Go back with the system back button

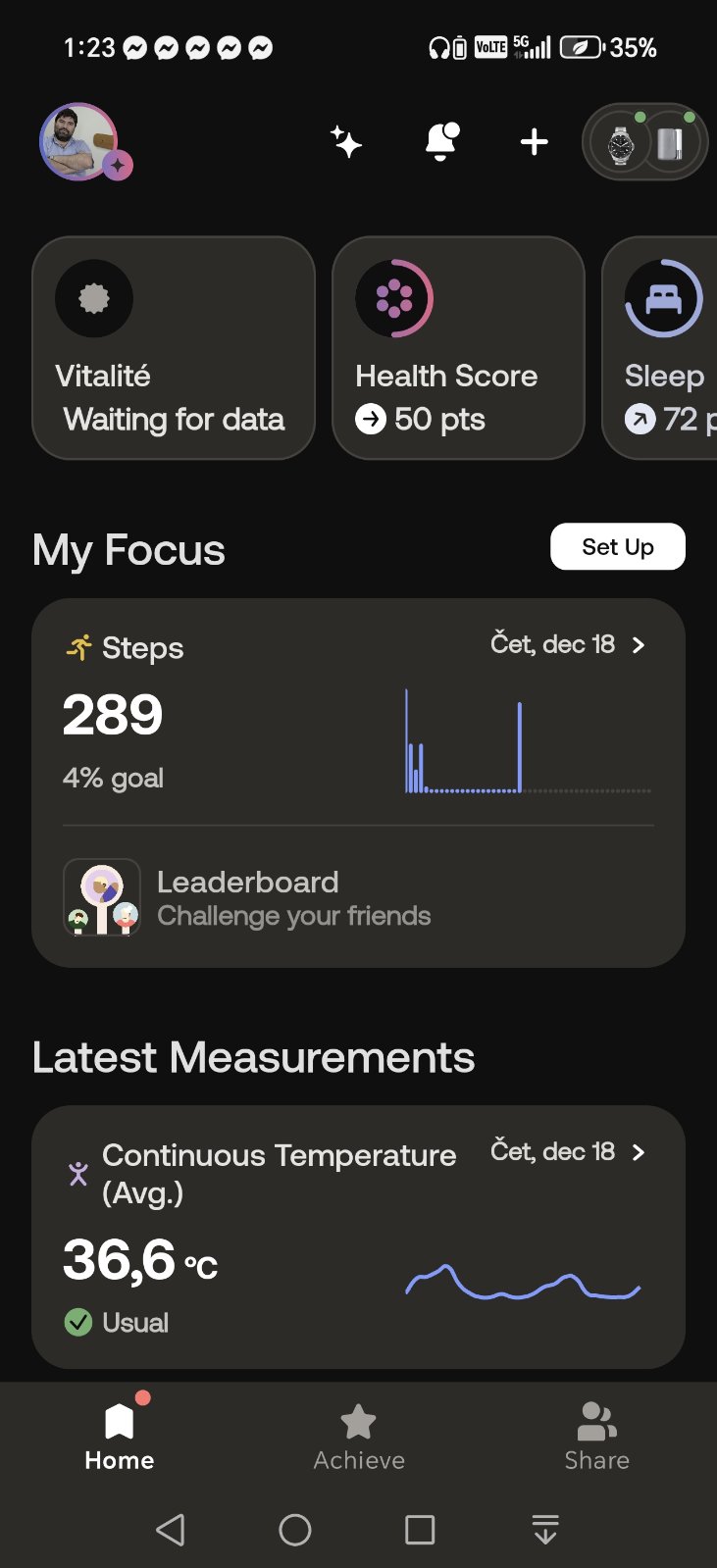click(171, 1529)
